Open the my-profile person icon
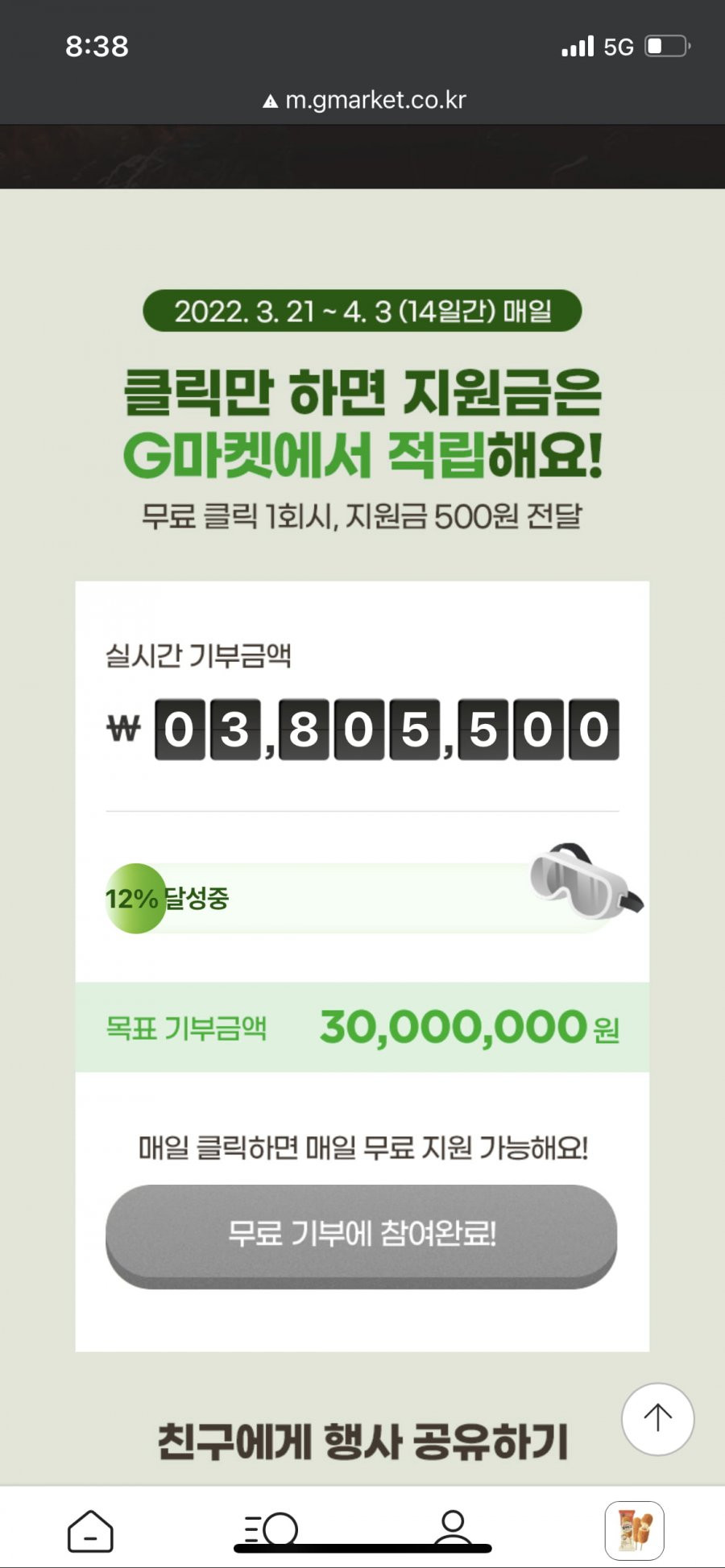This screenshot has height=1568, width=725. coord(454,1528)
